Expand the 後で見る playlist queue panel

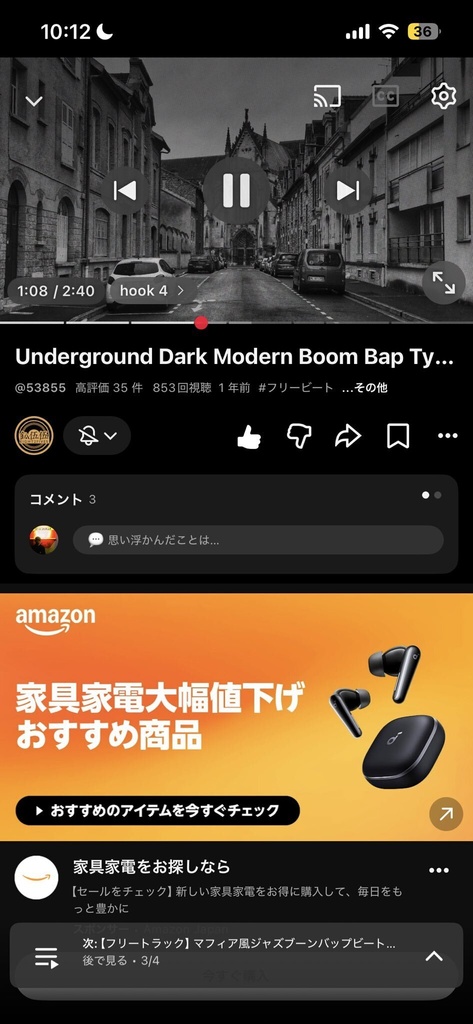coord(434,956)
